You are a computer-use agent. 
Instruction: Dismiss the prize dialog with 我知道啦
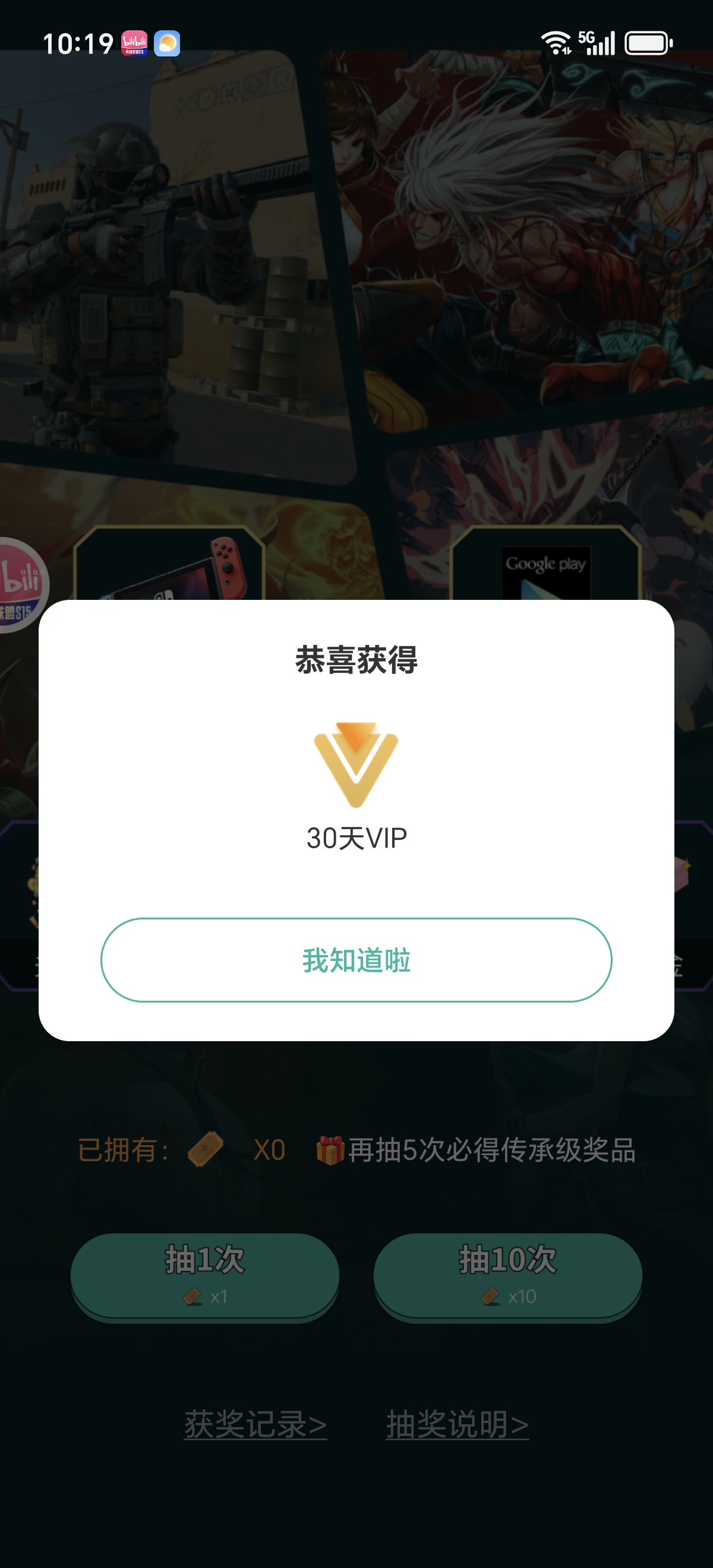pos(356,960)
